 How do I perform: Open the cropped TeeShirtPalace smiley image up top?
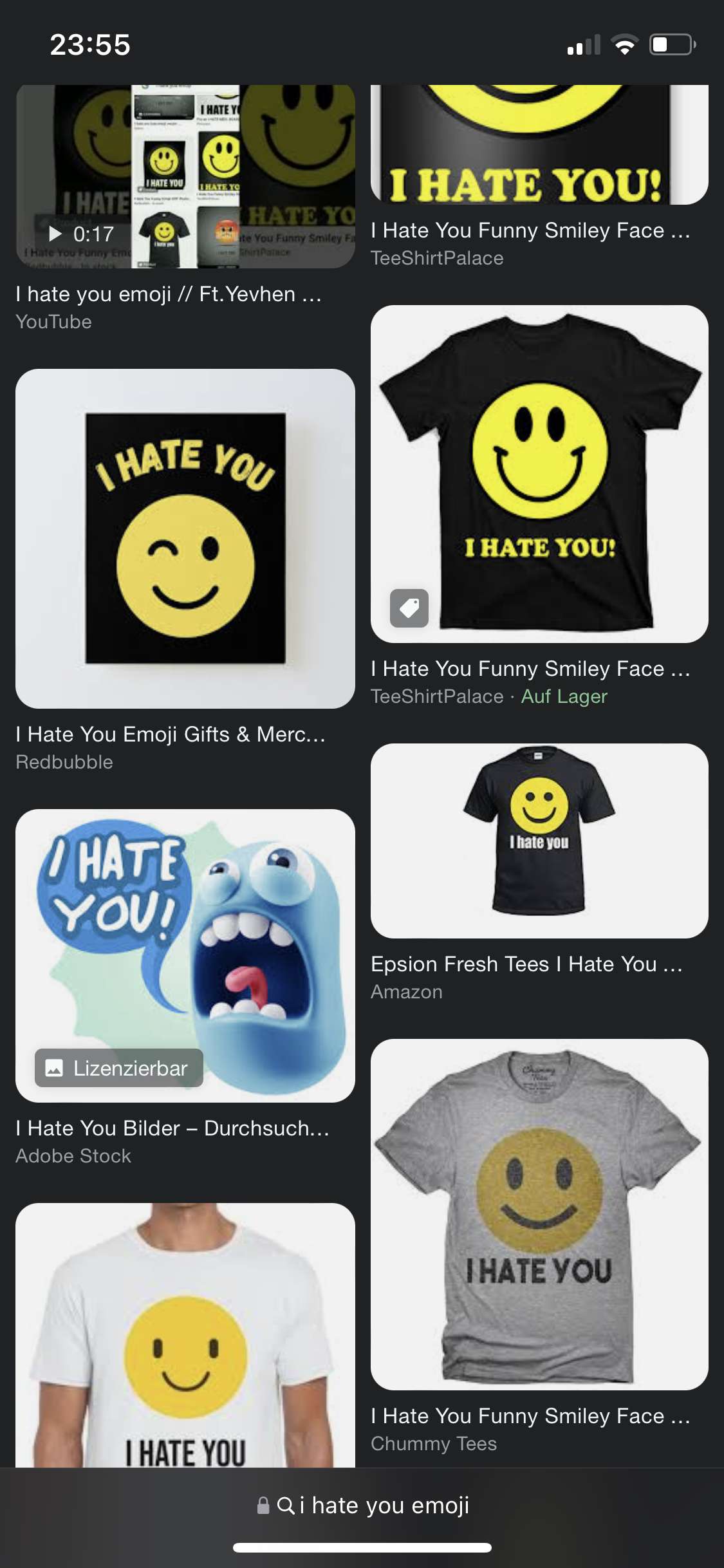click(x=539, y=145)
